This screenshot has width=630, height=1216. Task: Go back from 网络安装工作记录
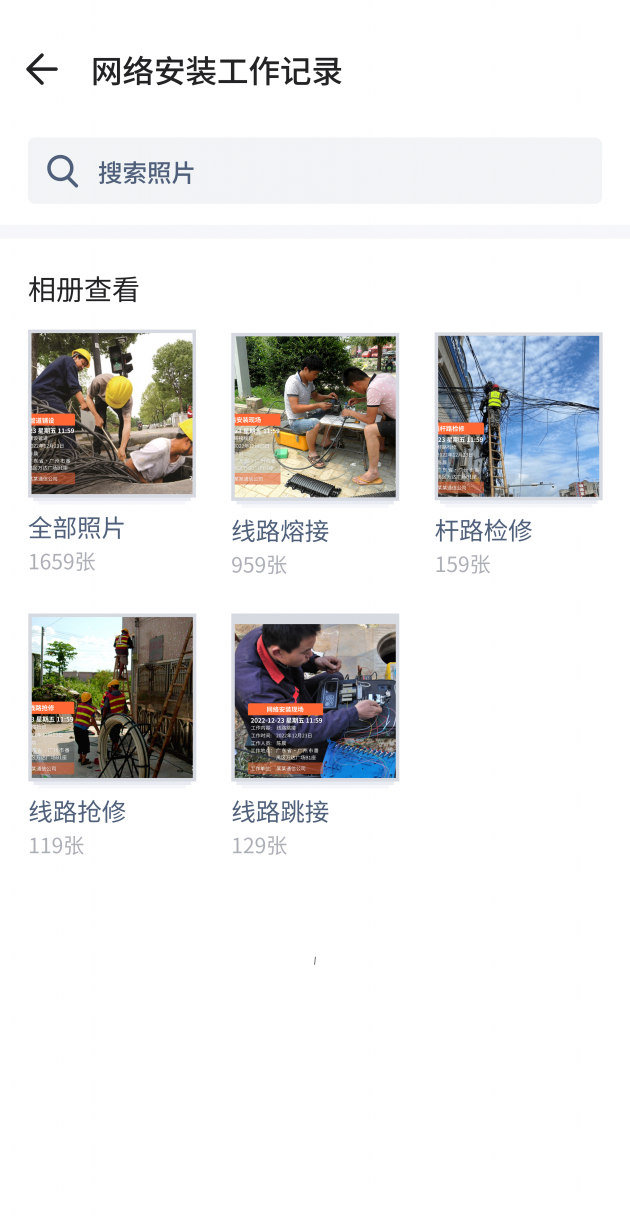click(x=42, y=70)
